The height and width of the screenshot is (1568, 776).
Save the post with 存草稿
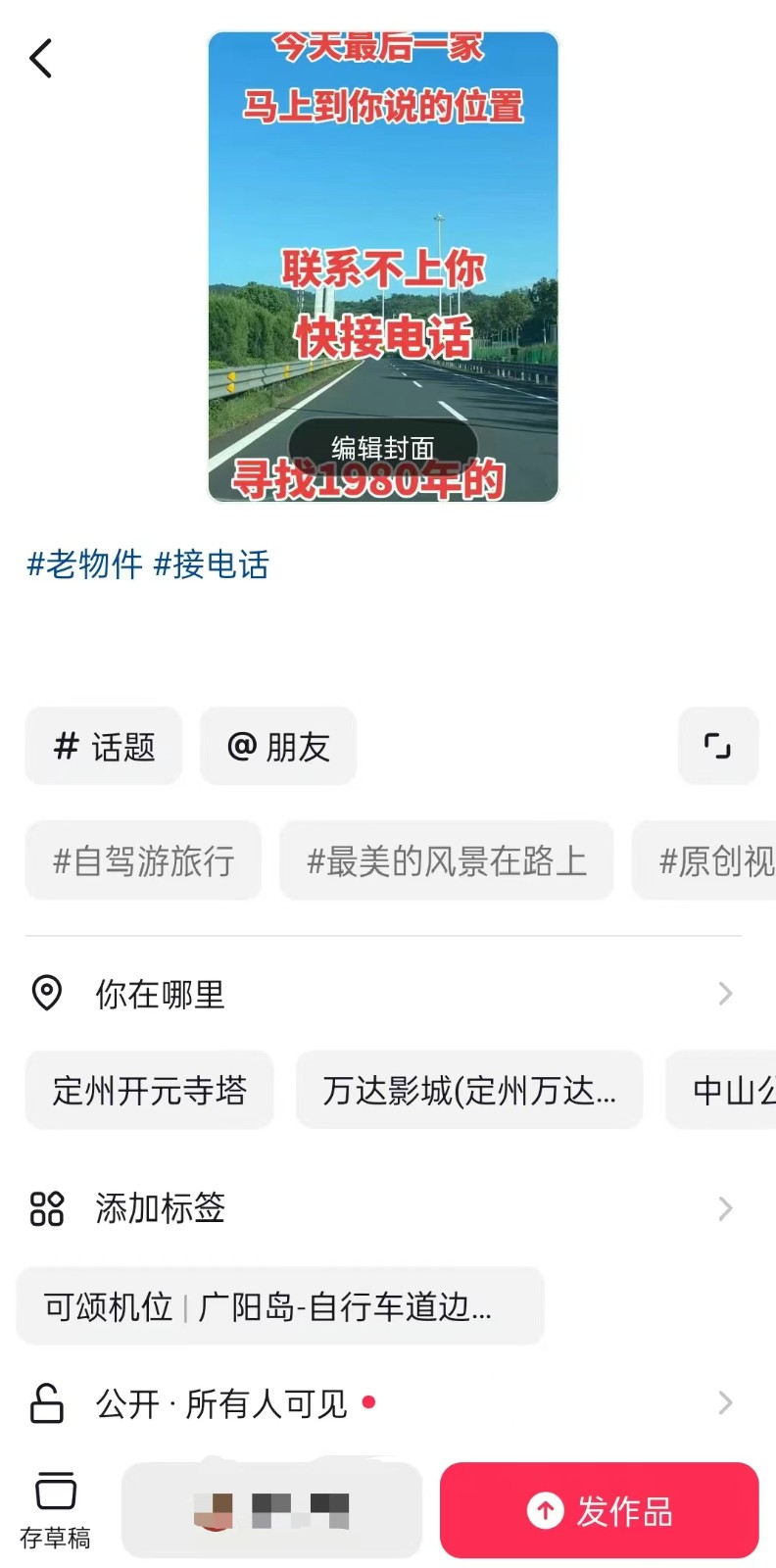click(x=55, y=1510)
